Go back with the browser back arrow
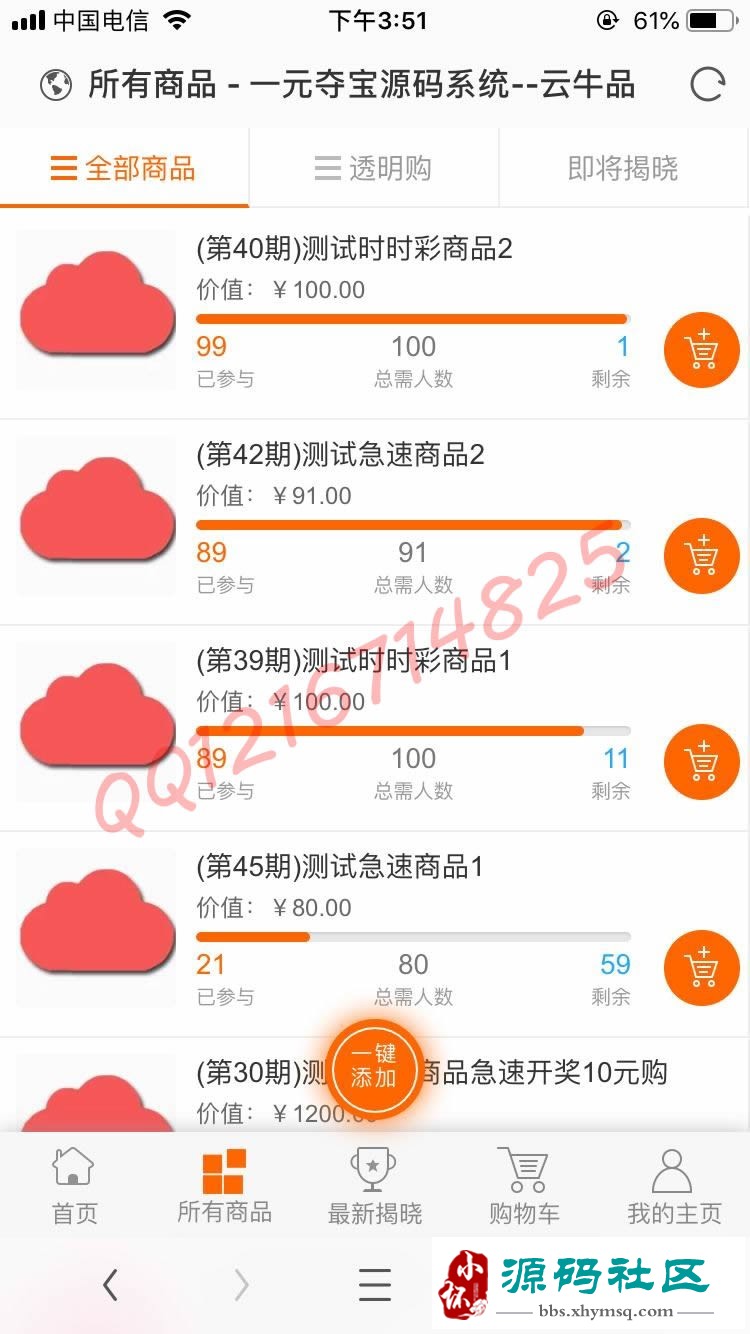This screenshot has height=1334, width=750. pos(110,1285)
